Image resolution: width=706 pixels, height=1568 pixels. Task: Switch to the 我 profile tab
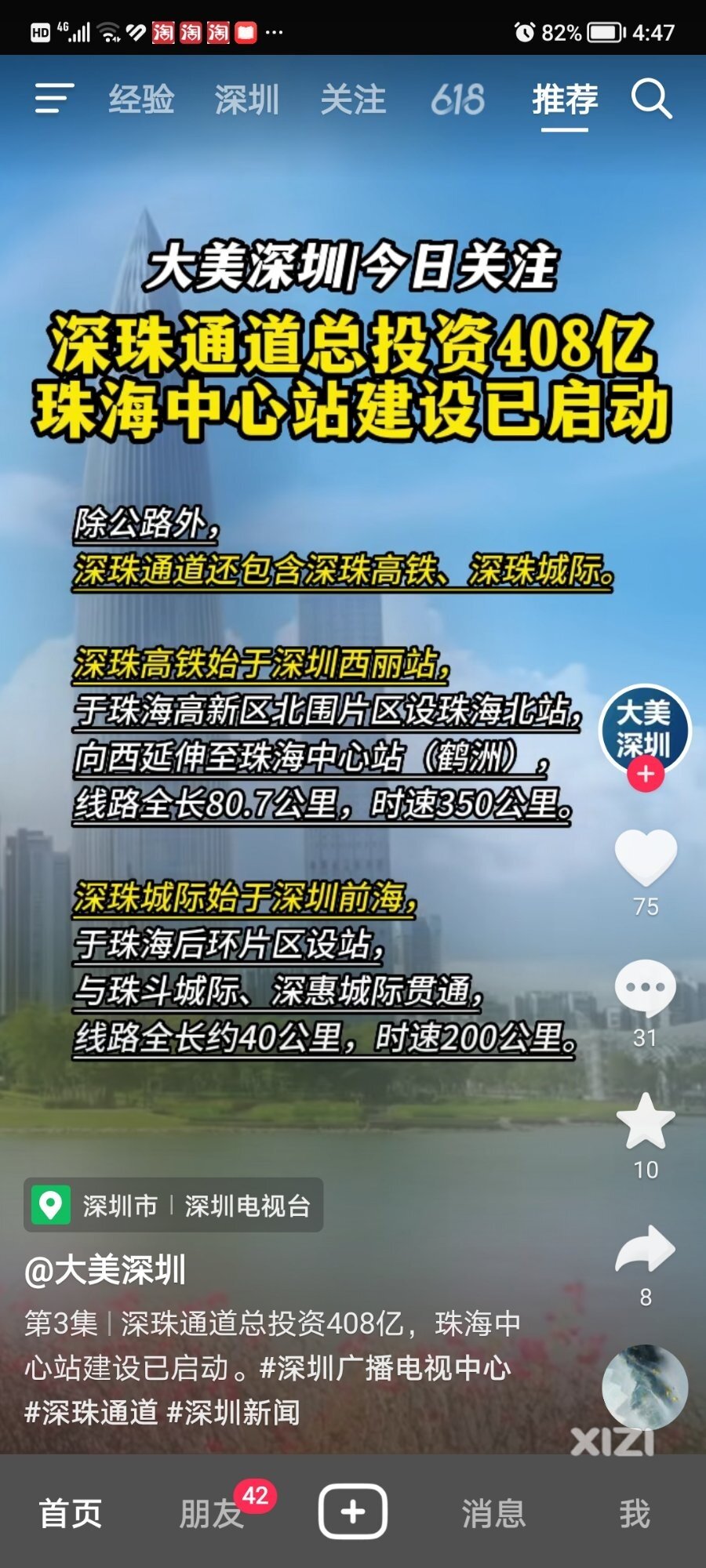point(635,1513)
